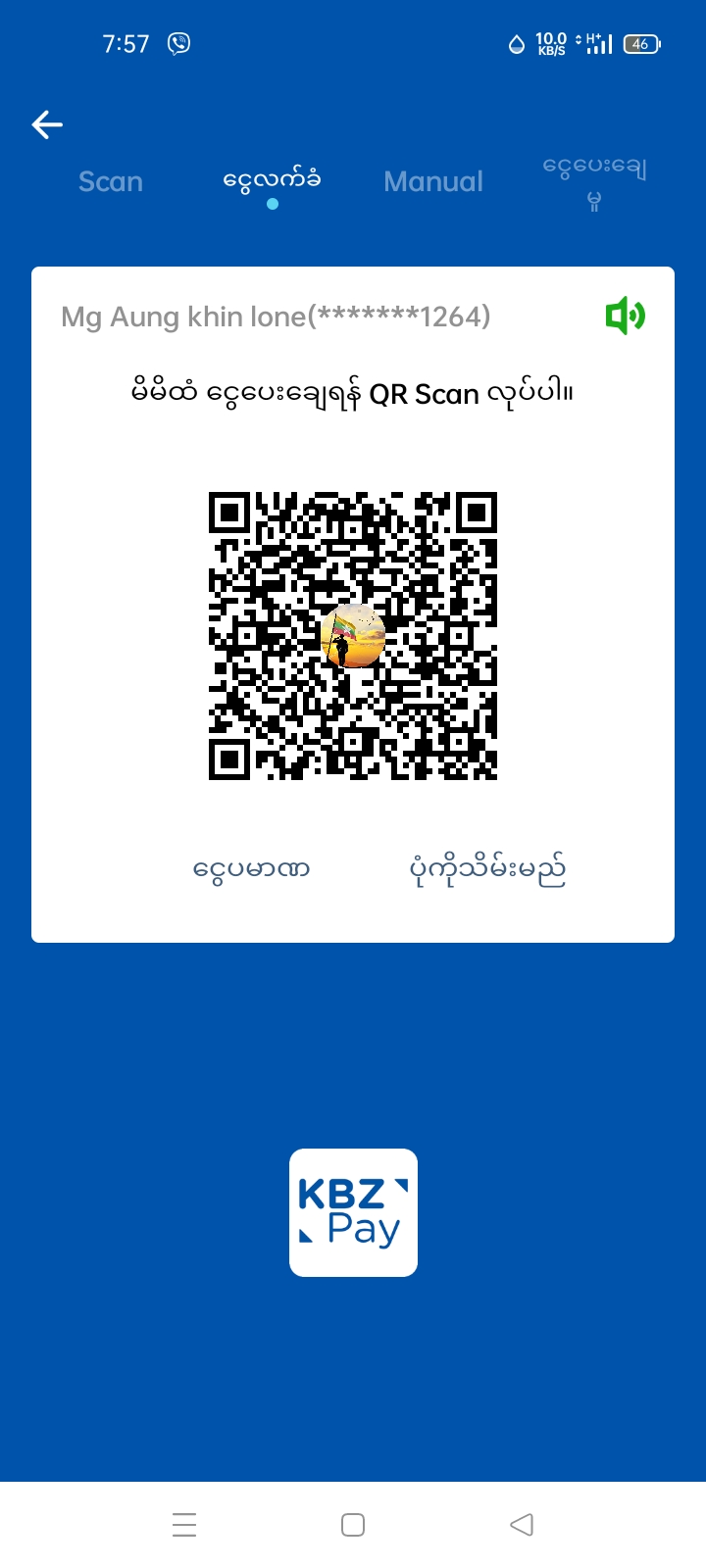The height and width of the screenshot is (1568, 706).
Task: Tap ငွေပမာဏ to set amount
Action: (x=252, y=868)
